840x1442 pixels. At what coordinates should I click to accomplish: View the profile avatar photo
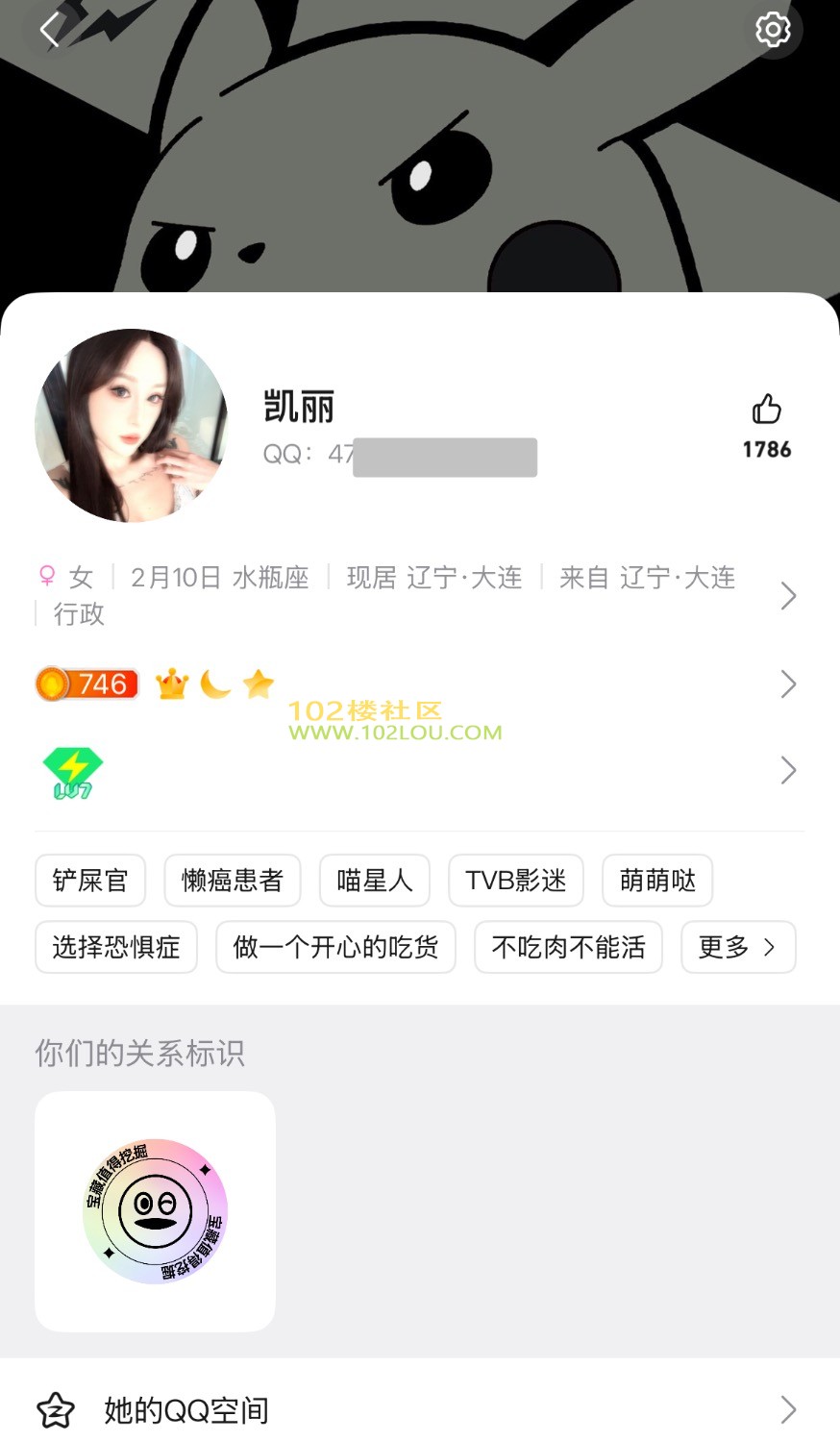131,426
